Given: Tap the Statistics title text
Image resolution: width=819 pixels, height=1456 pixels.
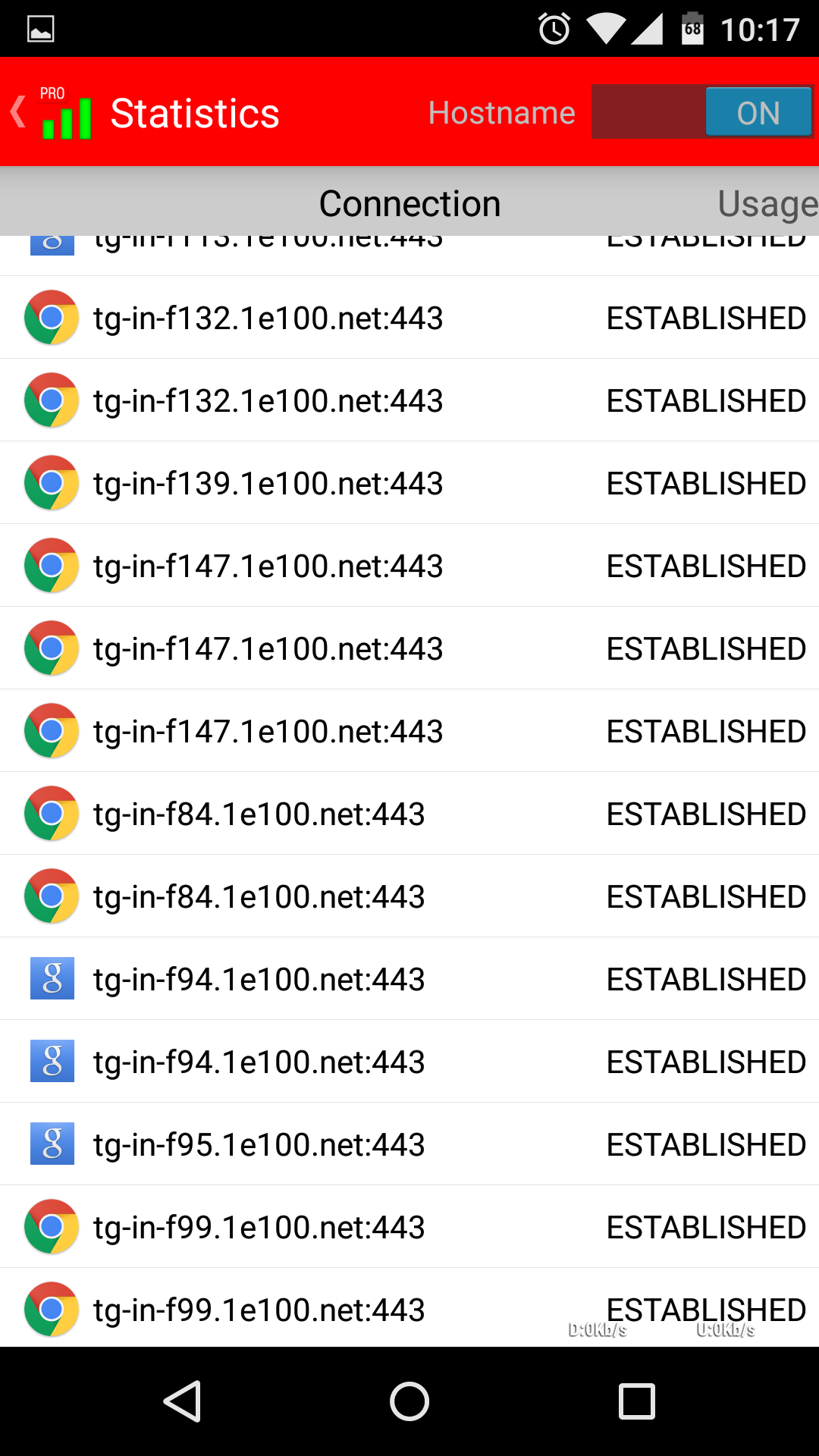Looking at the screenshot, I should (195, 111).
